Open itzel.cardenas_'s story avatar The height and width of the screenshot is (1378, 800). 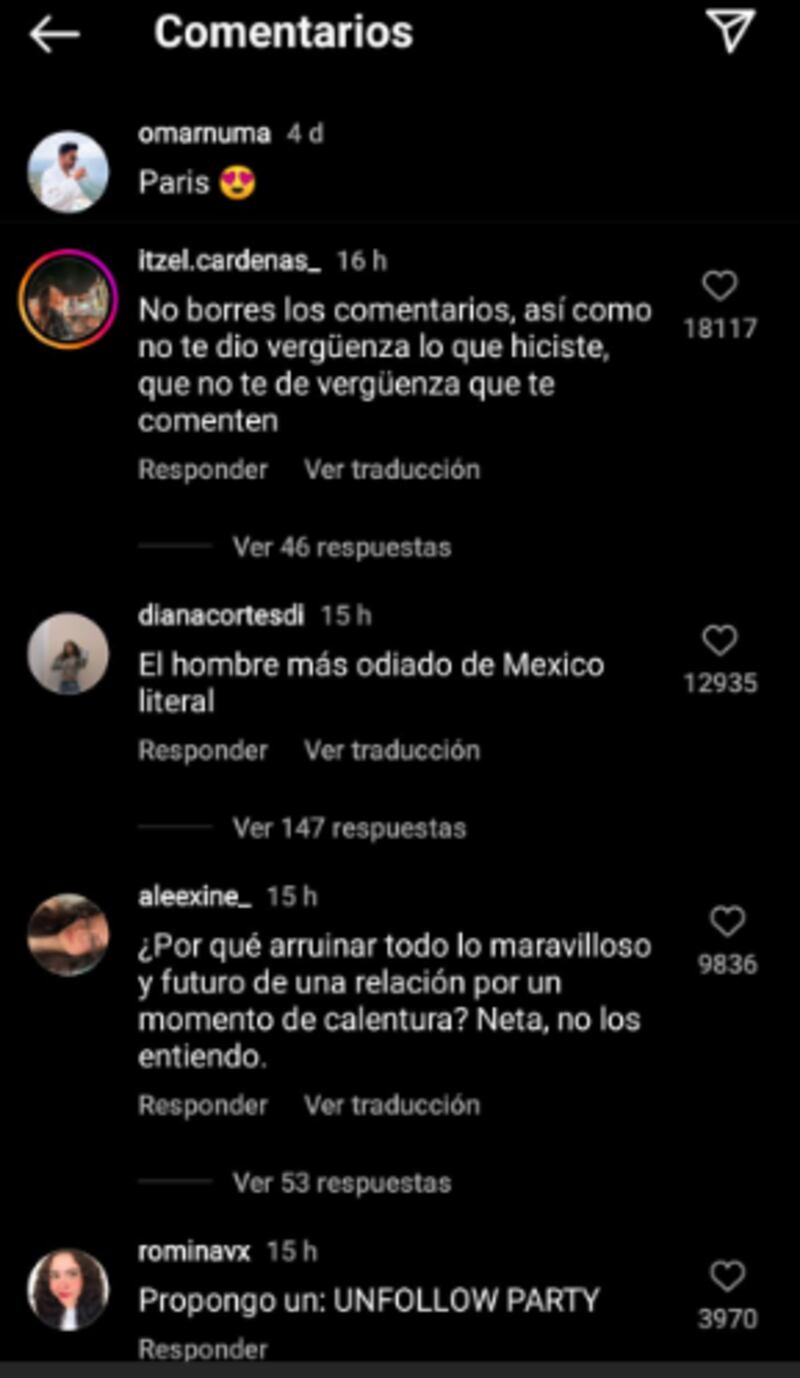click(68, 299)
